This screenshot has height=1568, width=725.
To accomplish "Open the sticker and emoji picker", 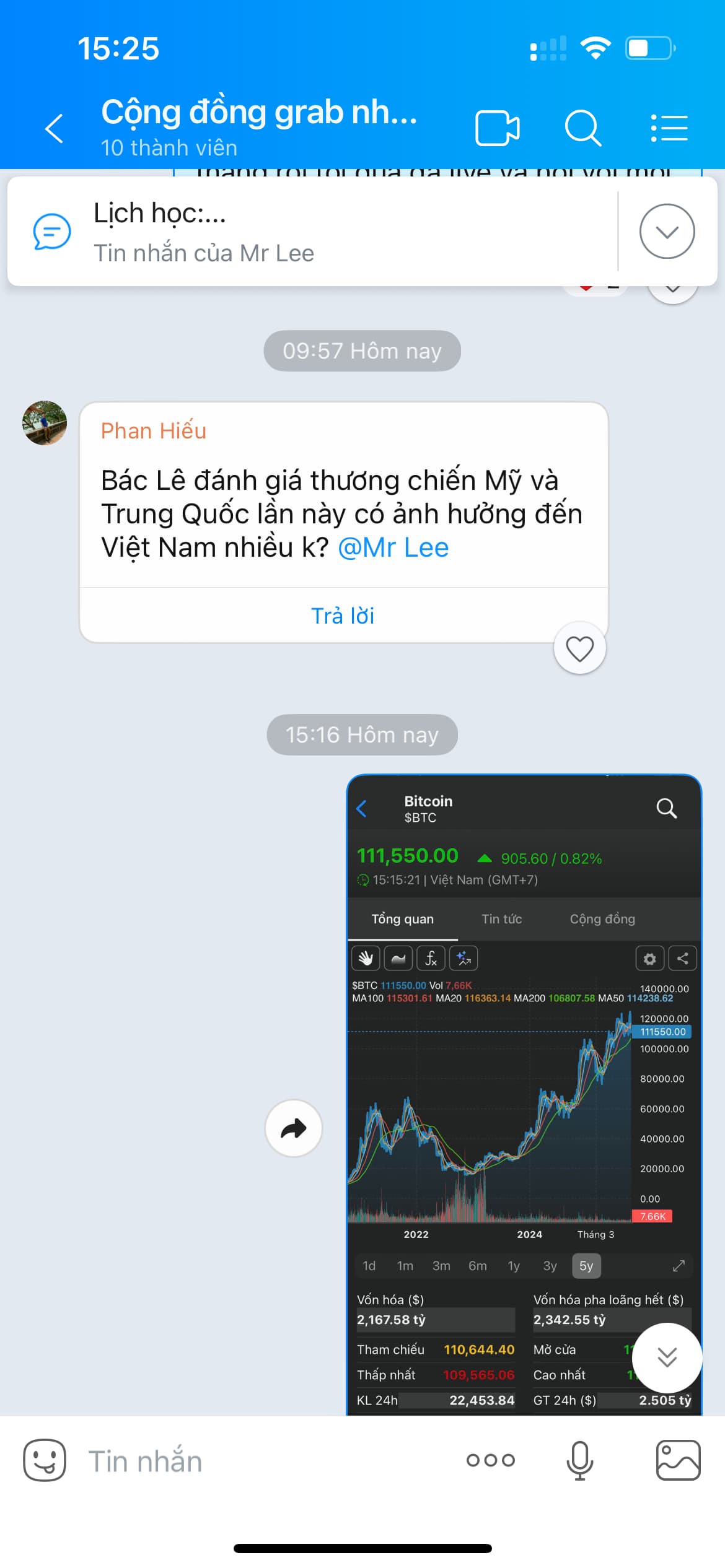I will click(45, 1460).
